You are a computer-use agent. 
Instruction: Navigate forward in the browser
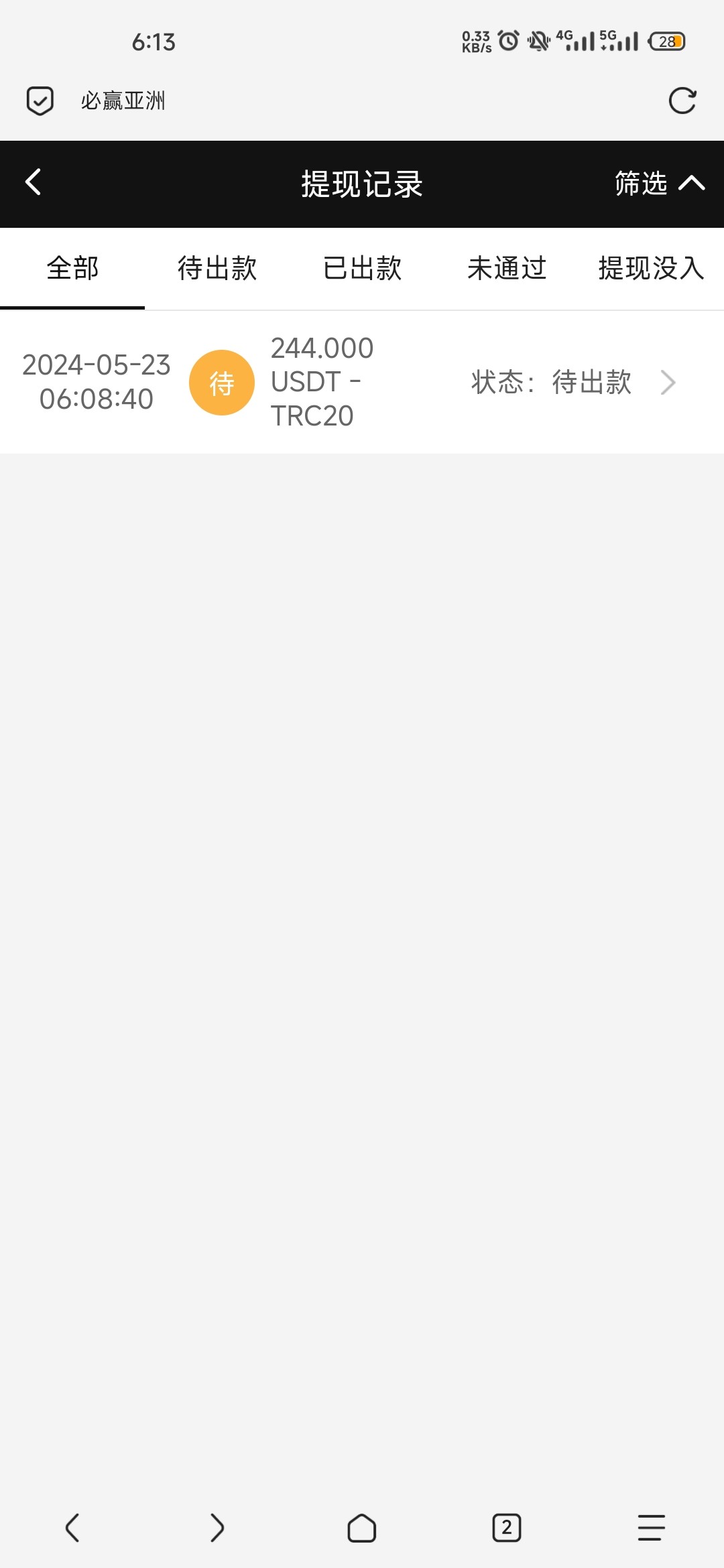pyautogui.click(x=217, y=1528)
